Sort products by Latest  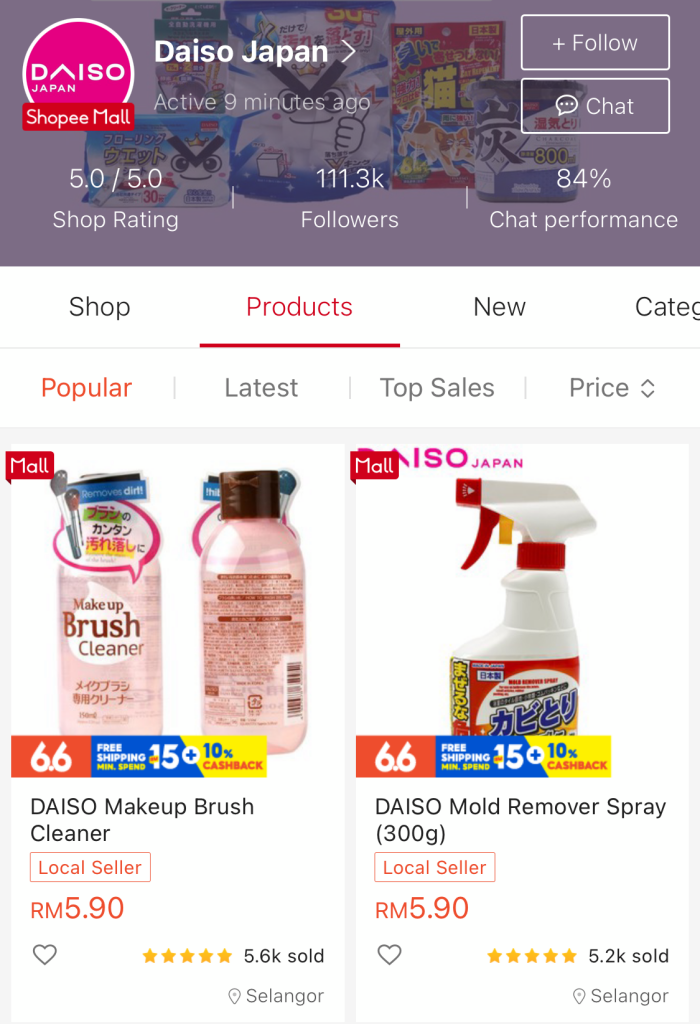pyautogui.click(x=261, y=388)
